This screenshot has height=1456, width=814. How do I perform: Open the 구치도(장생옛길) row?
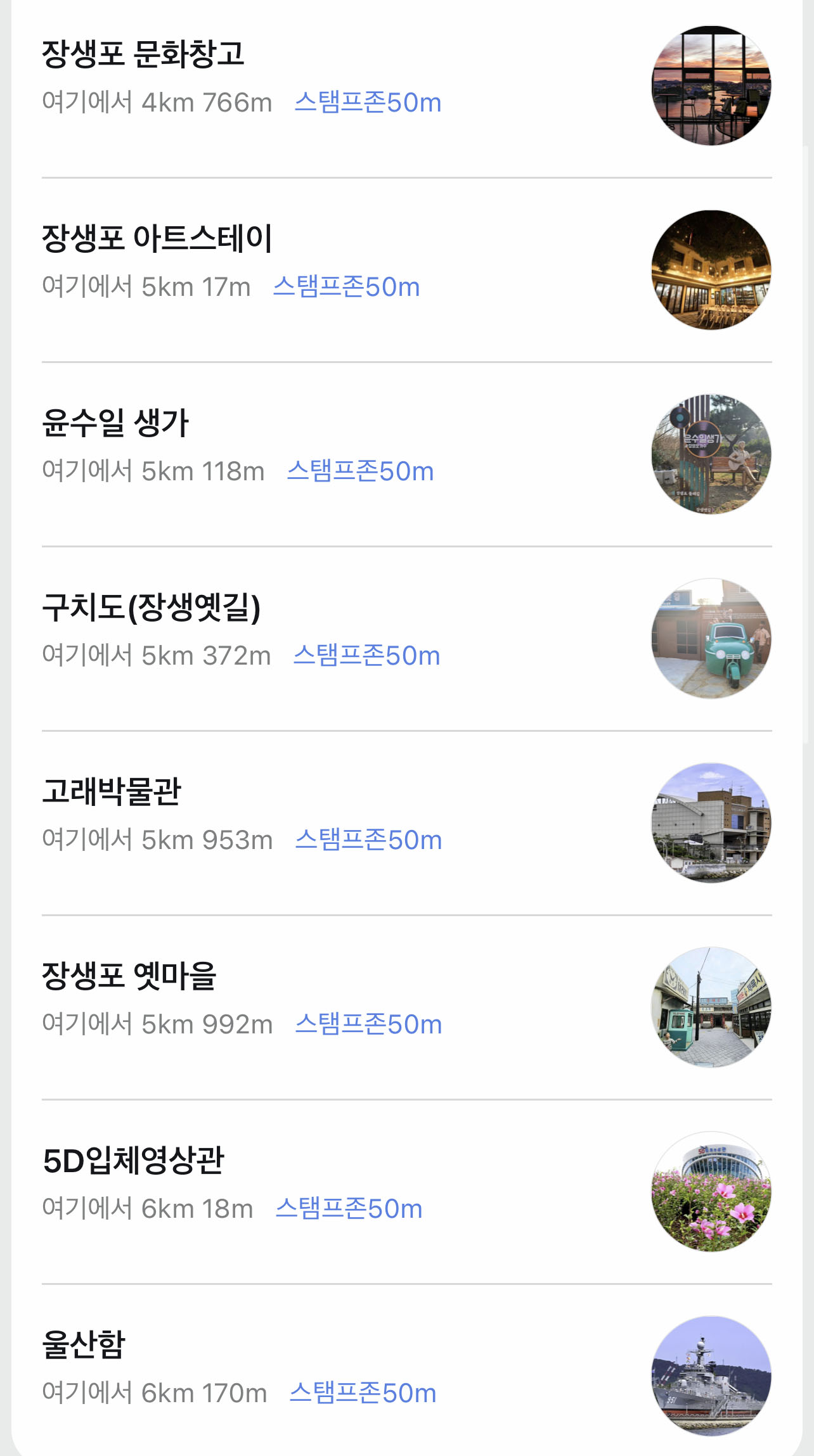[x=151, y=608]
